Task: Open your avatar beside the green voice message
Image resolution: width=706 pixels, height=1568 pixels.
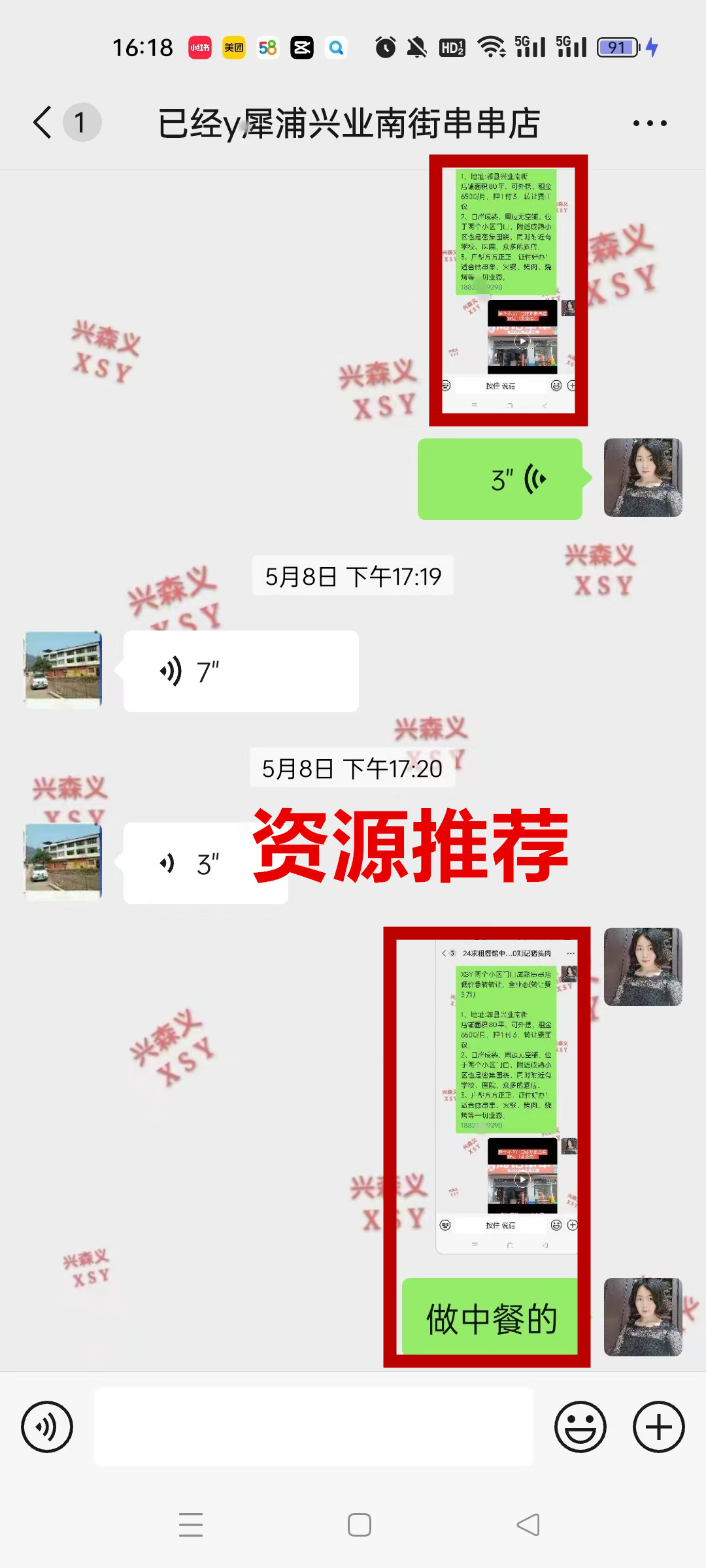Action: coord(643,478)
